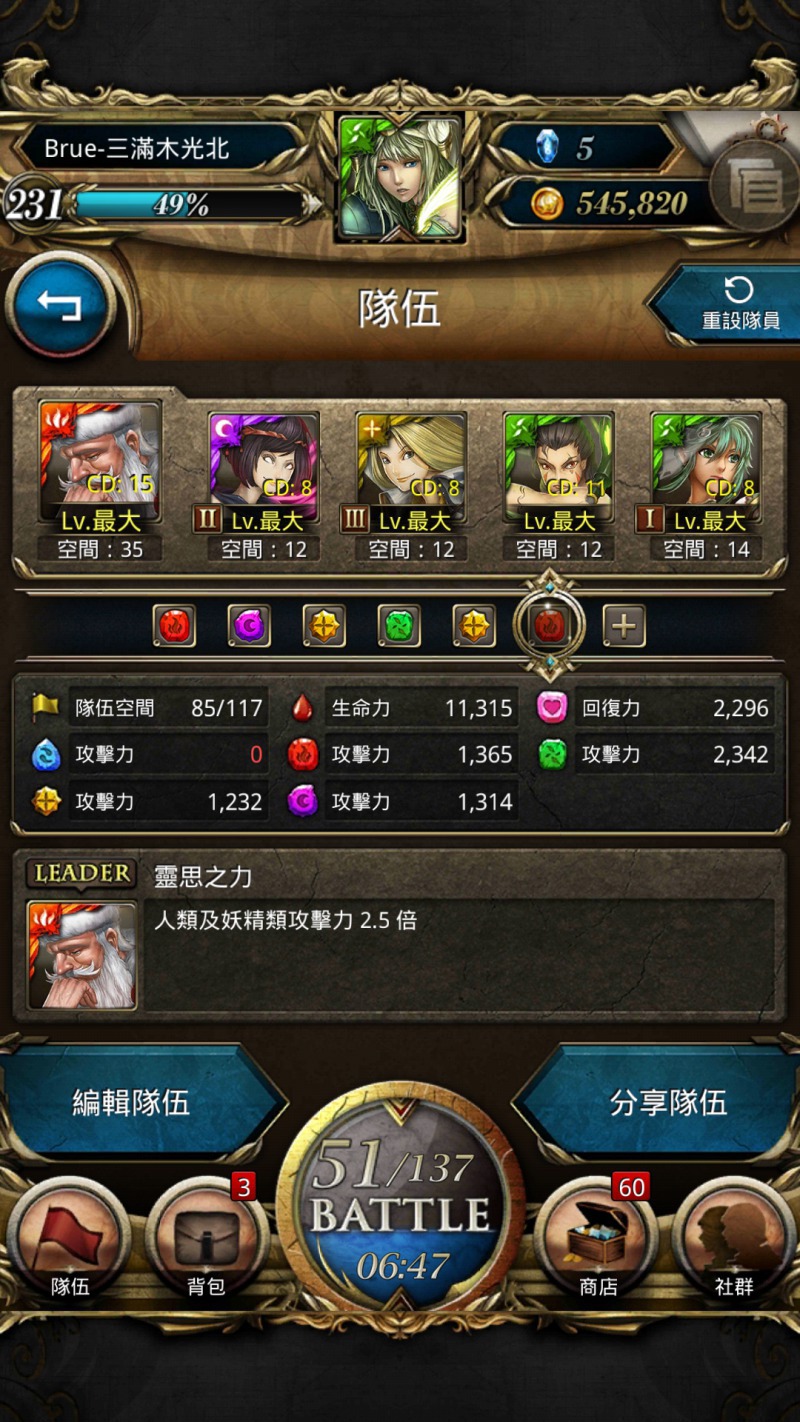Viewport: 800px width, 1422px height.
Task: Switch to the purple dark team slot
Action: (249, 626)
